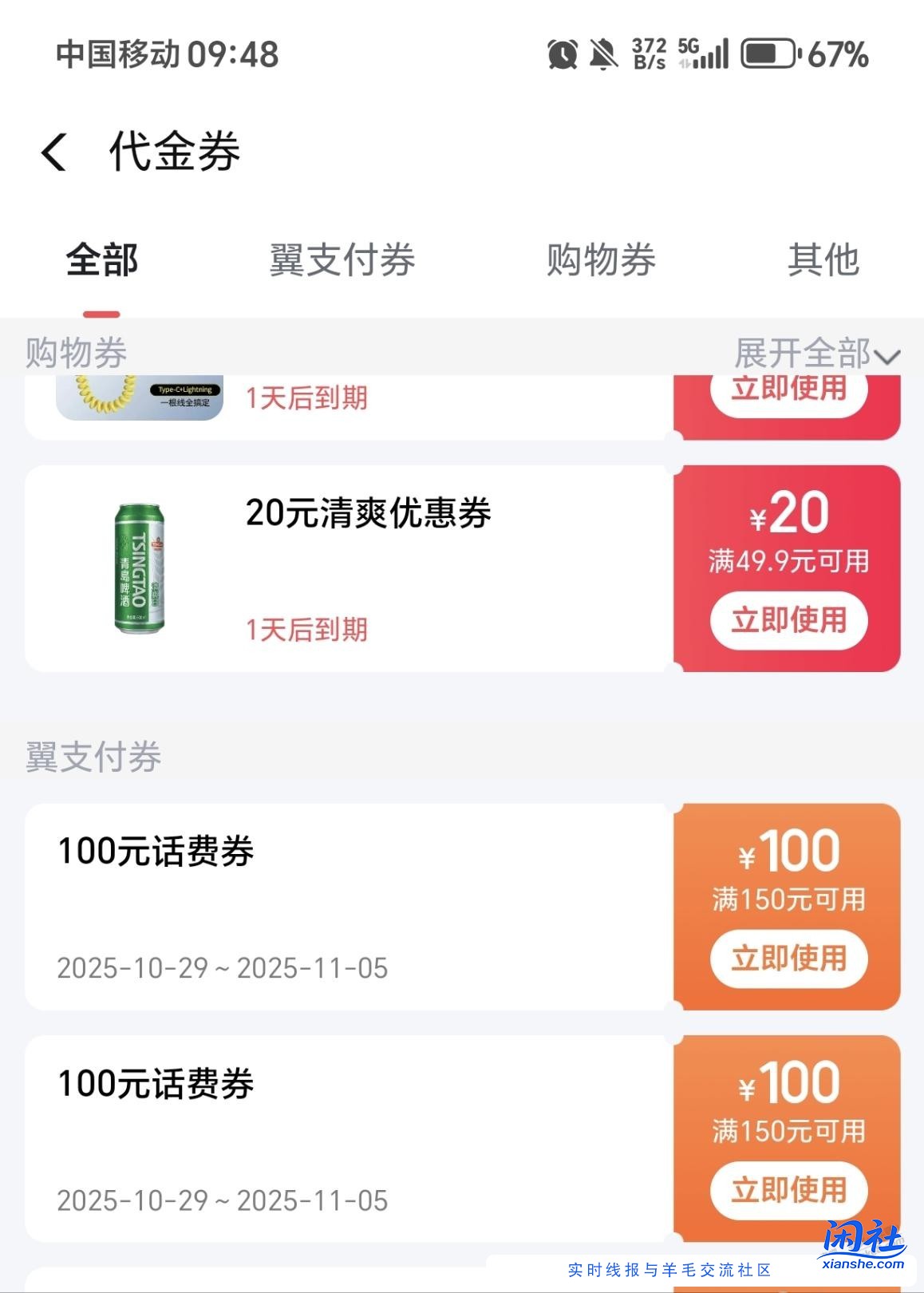Image resolution: width=924 pixels, height=1293 pixels.
Task: Tap the network speed indicator showing 372 B/s
Action: pyautogui.click(x=646, y=54)
